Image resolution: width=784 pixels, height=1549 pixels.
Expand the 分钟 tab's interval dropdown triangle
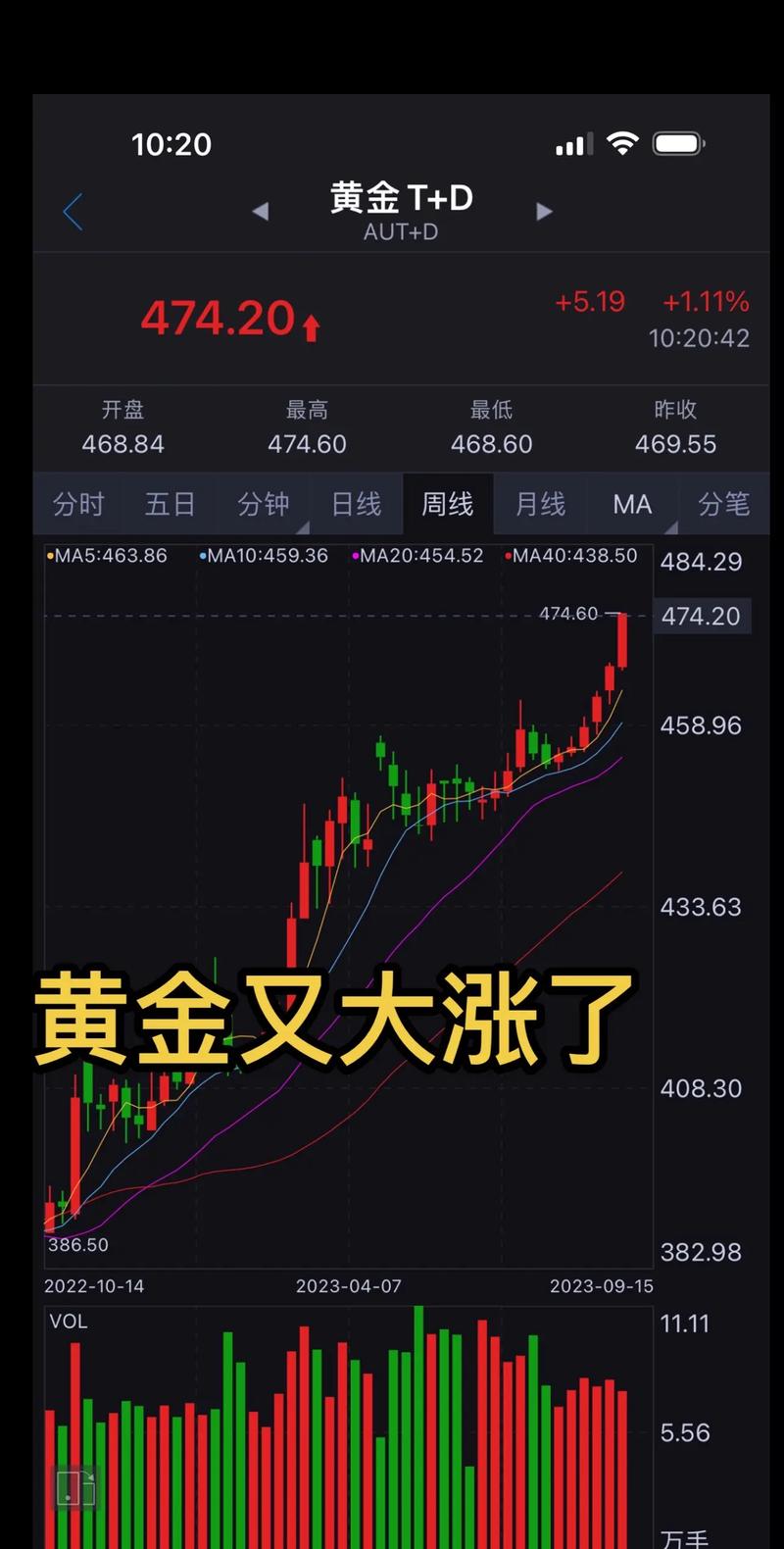pos(302,527)
